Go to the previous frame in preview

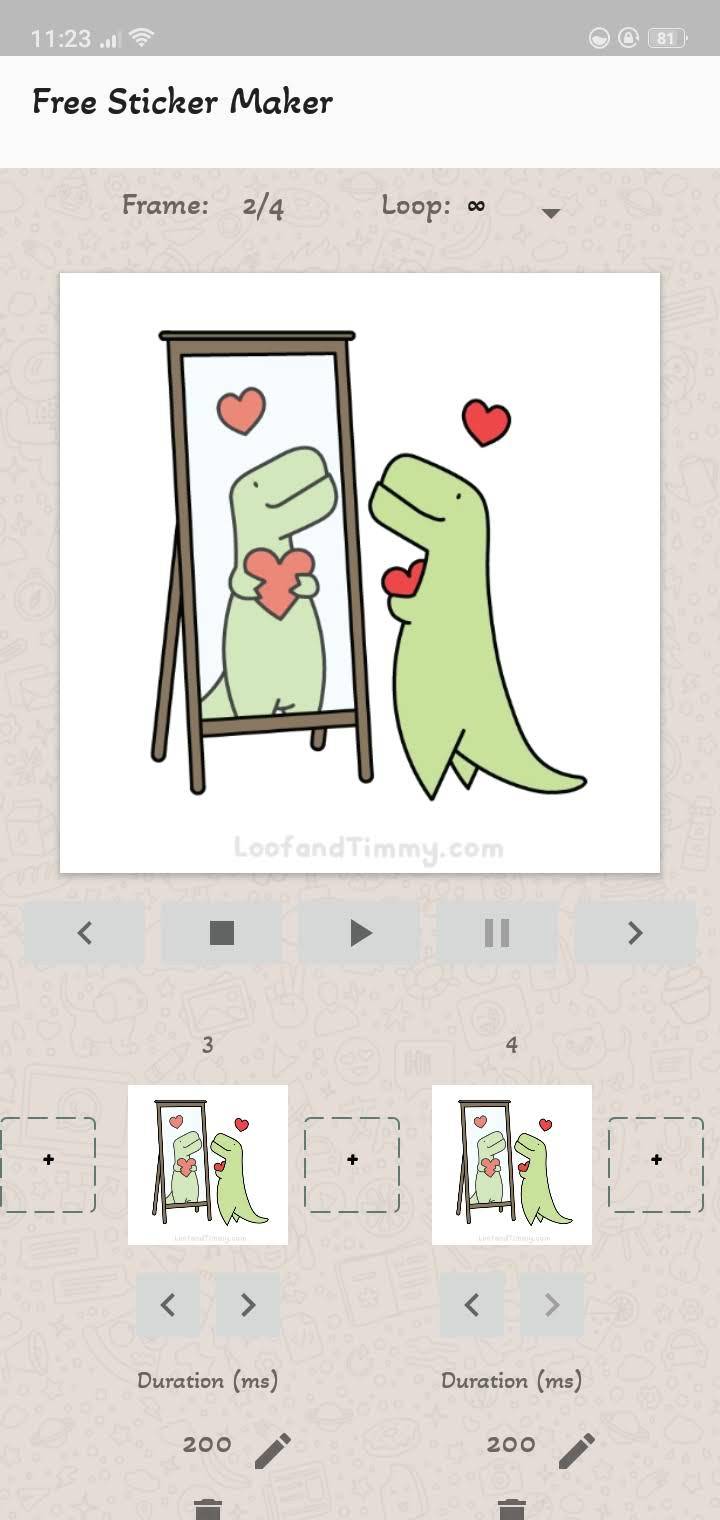point(84,933)
